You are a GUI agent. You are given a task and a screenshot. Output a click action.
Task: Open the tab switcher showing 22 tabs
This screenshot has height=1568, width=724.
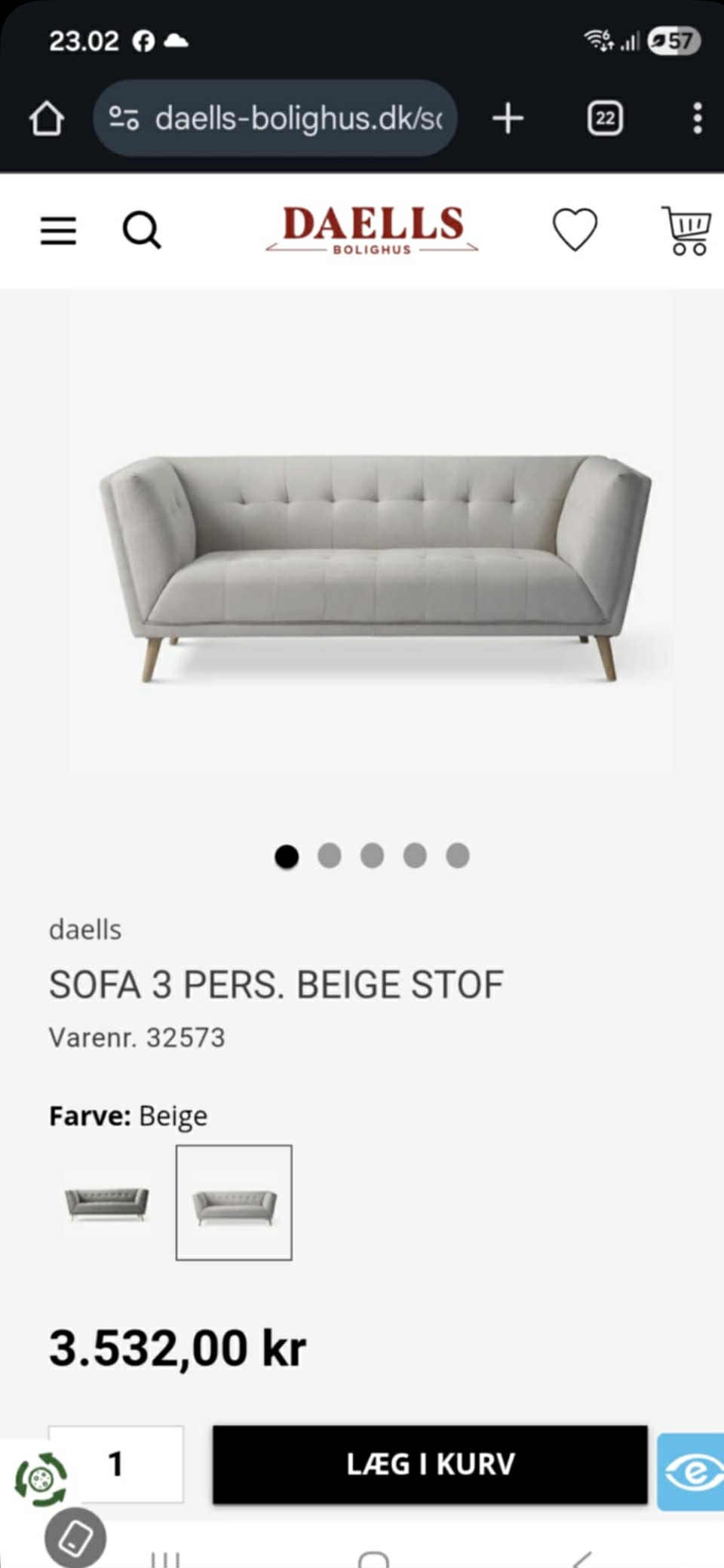(603, 118)
